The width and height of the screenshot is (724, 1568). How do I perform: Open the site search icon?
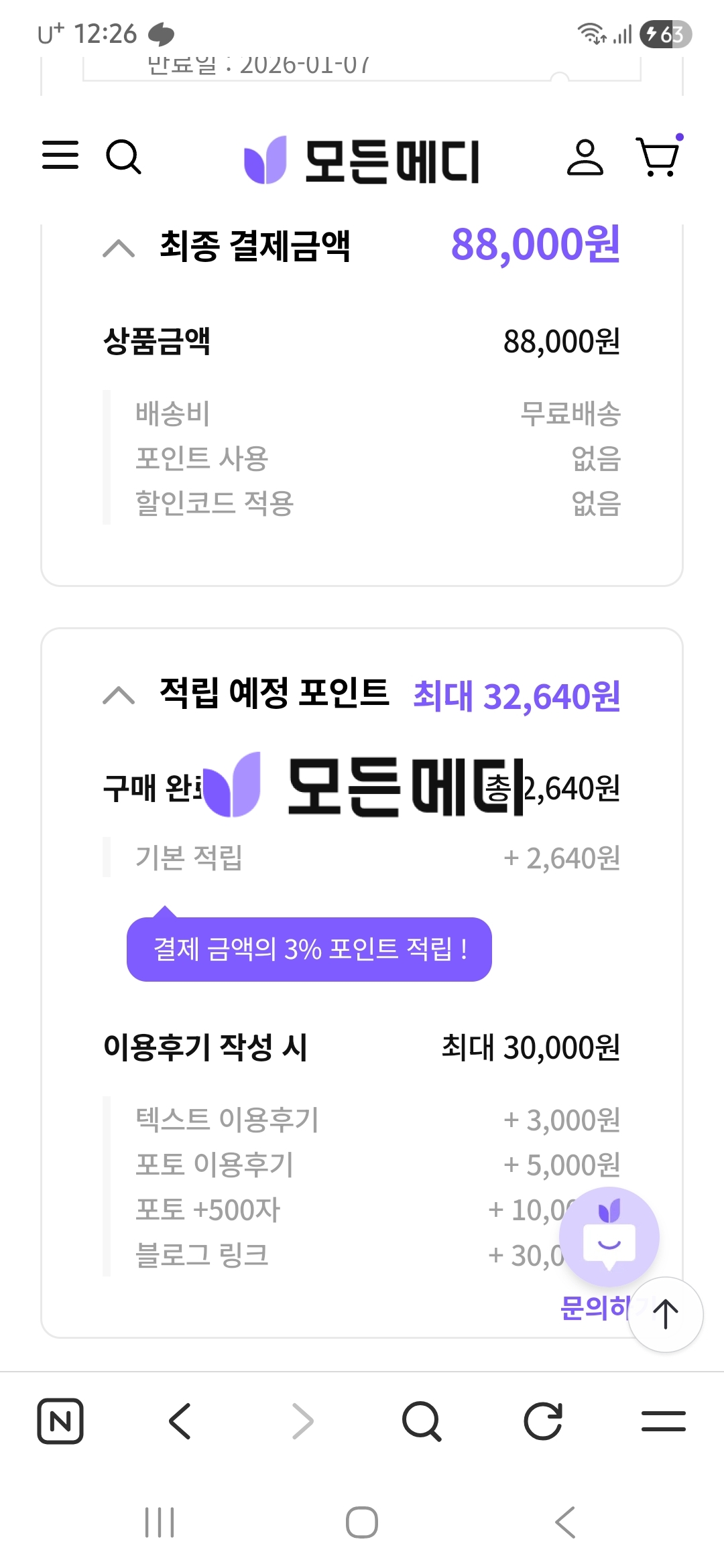pyautogui.click(x=123, y=157)
